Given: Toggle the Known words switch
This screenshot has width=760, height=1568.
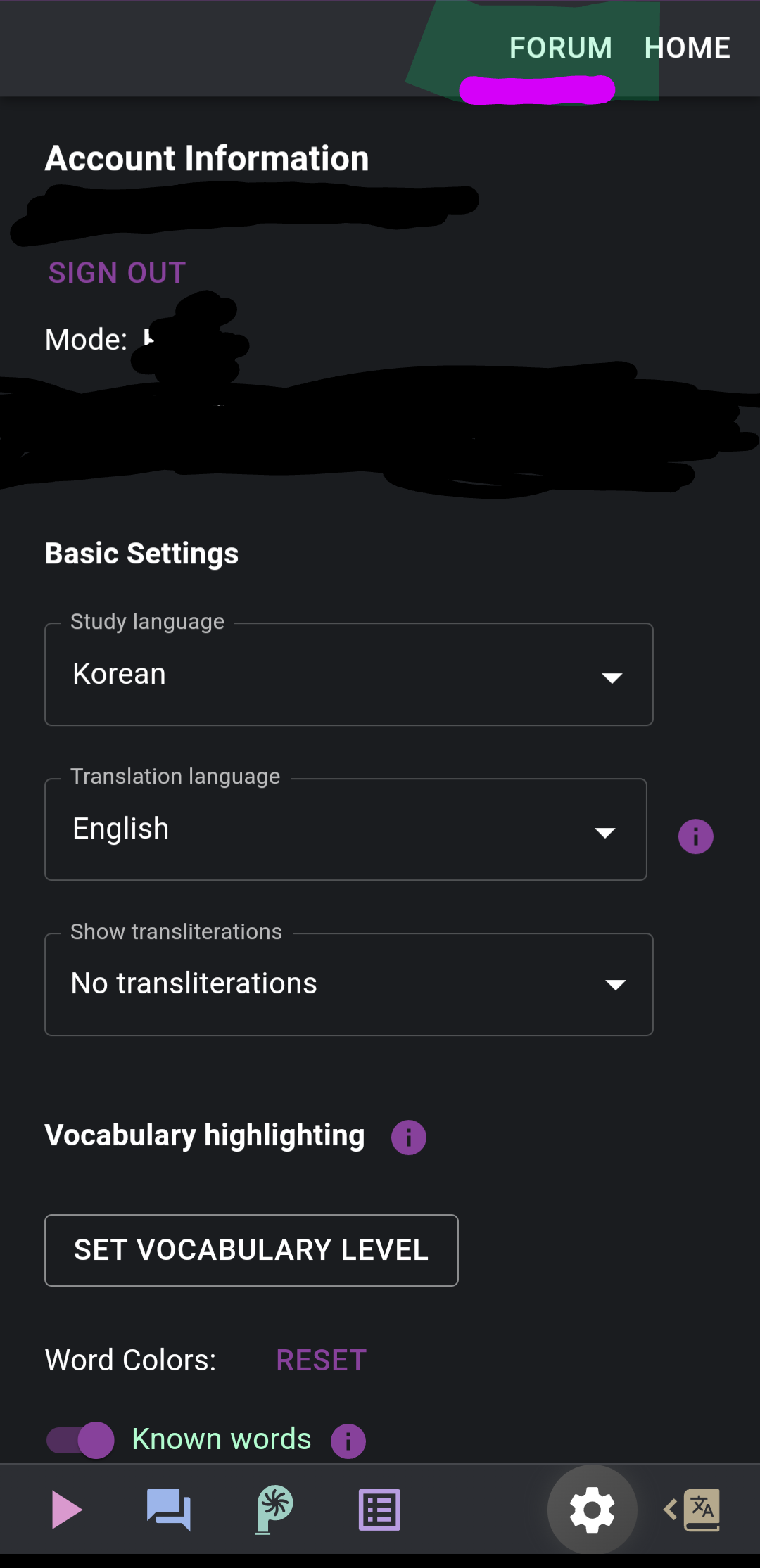Looking at the screenshot, I should click(x=80, y=1440).
